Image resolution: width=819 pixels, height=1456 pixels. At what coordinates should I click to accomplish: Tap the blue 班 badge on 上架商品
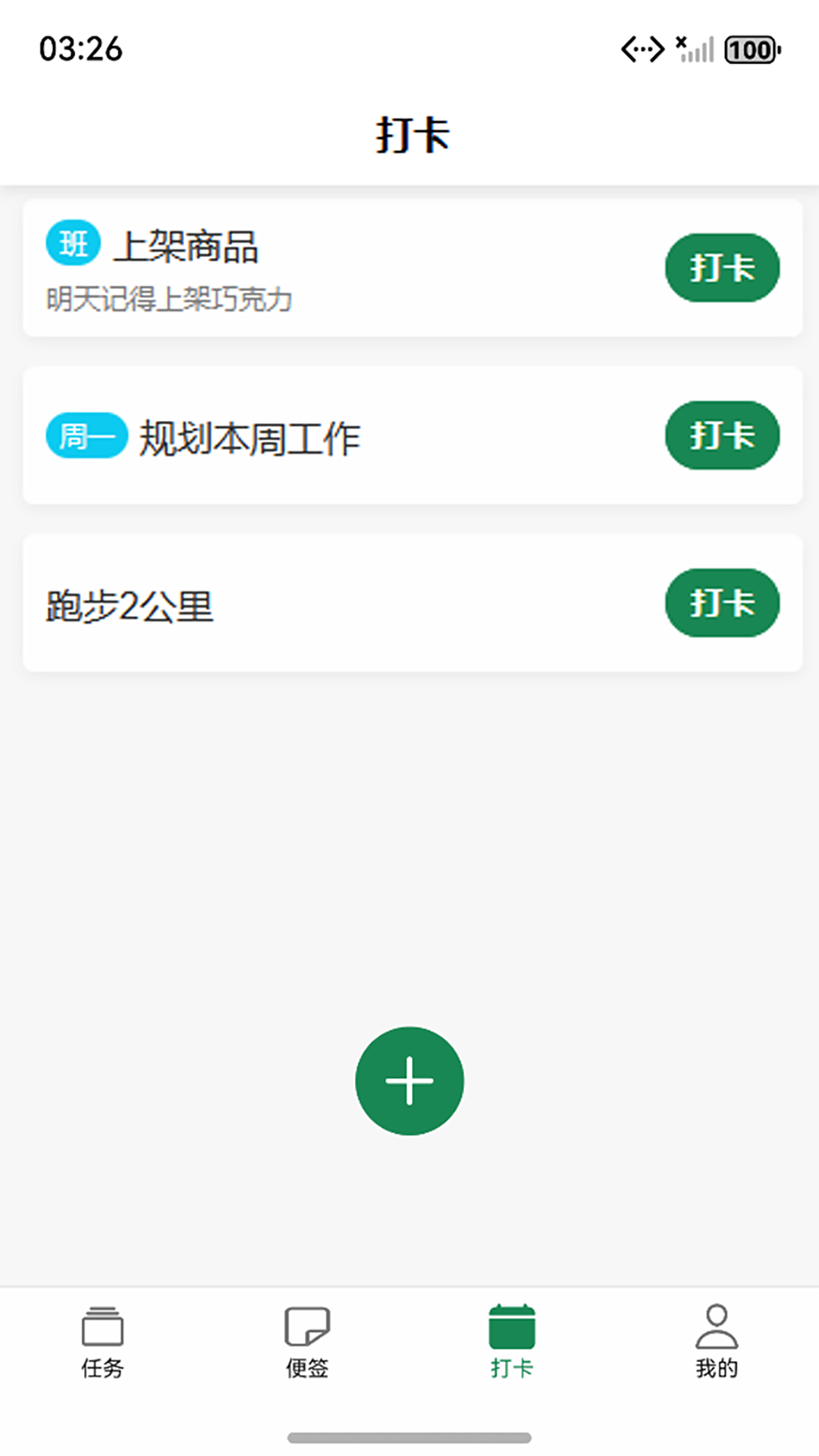(73, 243)
